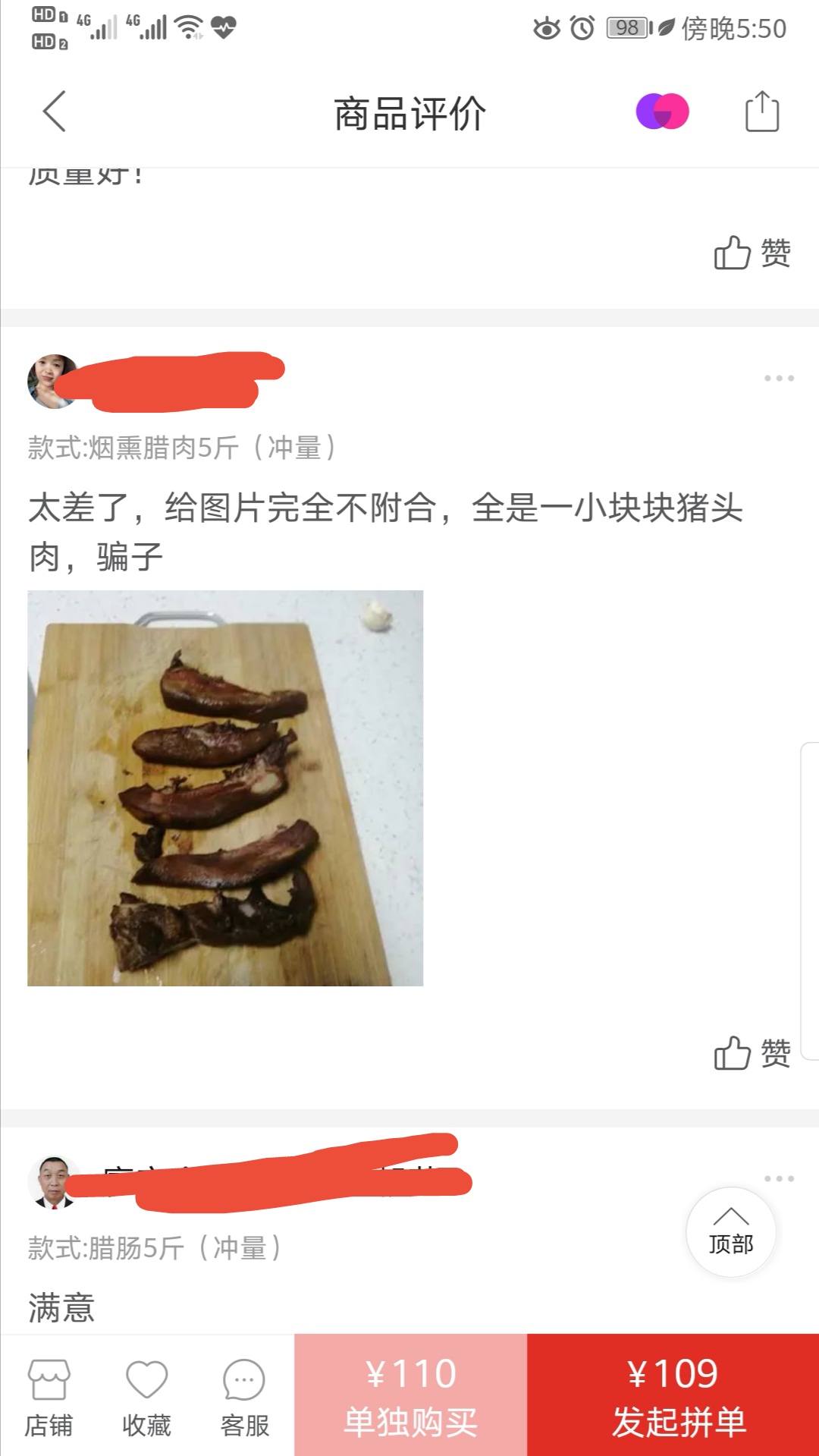This screenshot has height=1456, width=819.
Task: Open the pink-purple circles icon in the title bar
Action: tap(663, 112)
